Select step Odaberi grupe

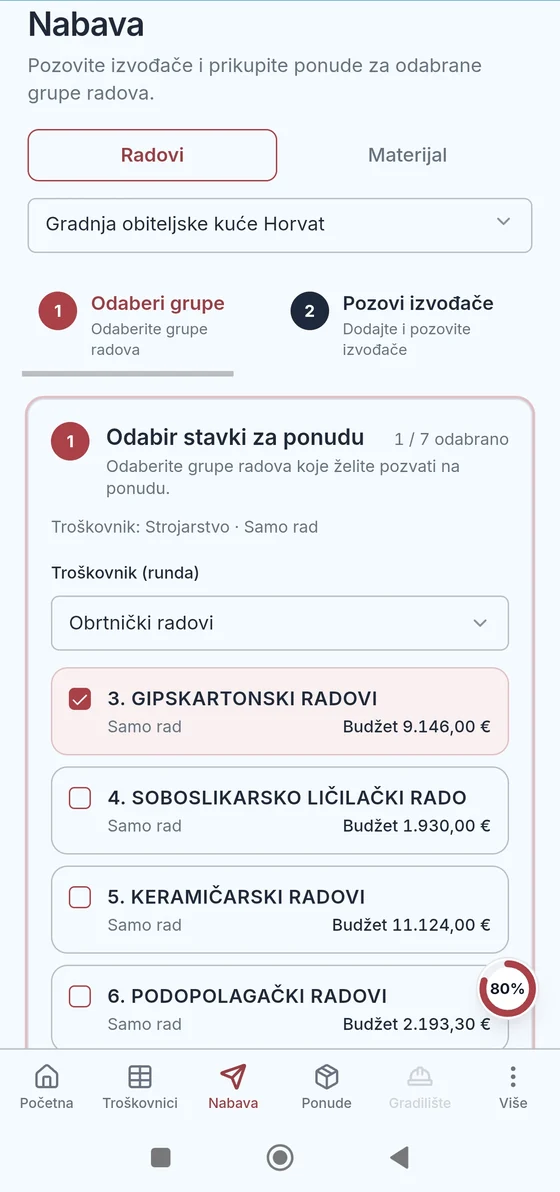tap(133, 325)
